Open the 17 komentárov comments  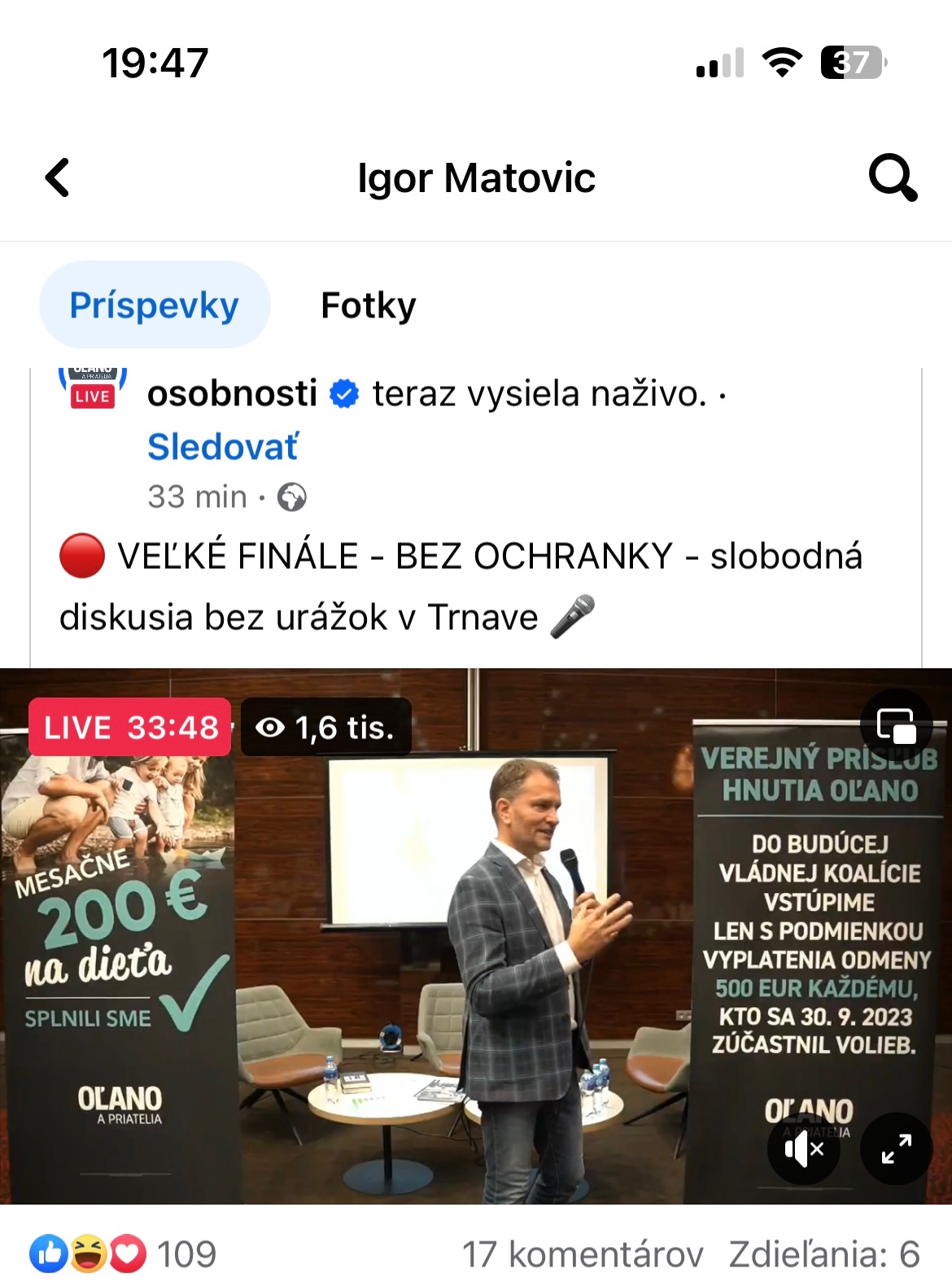(582, 1254)
